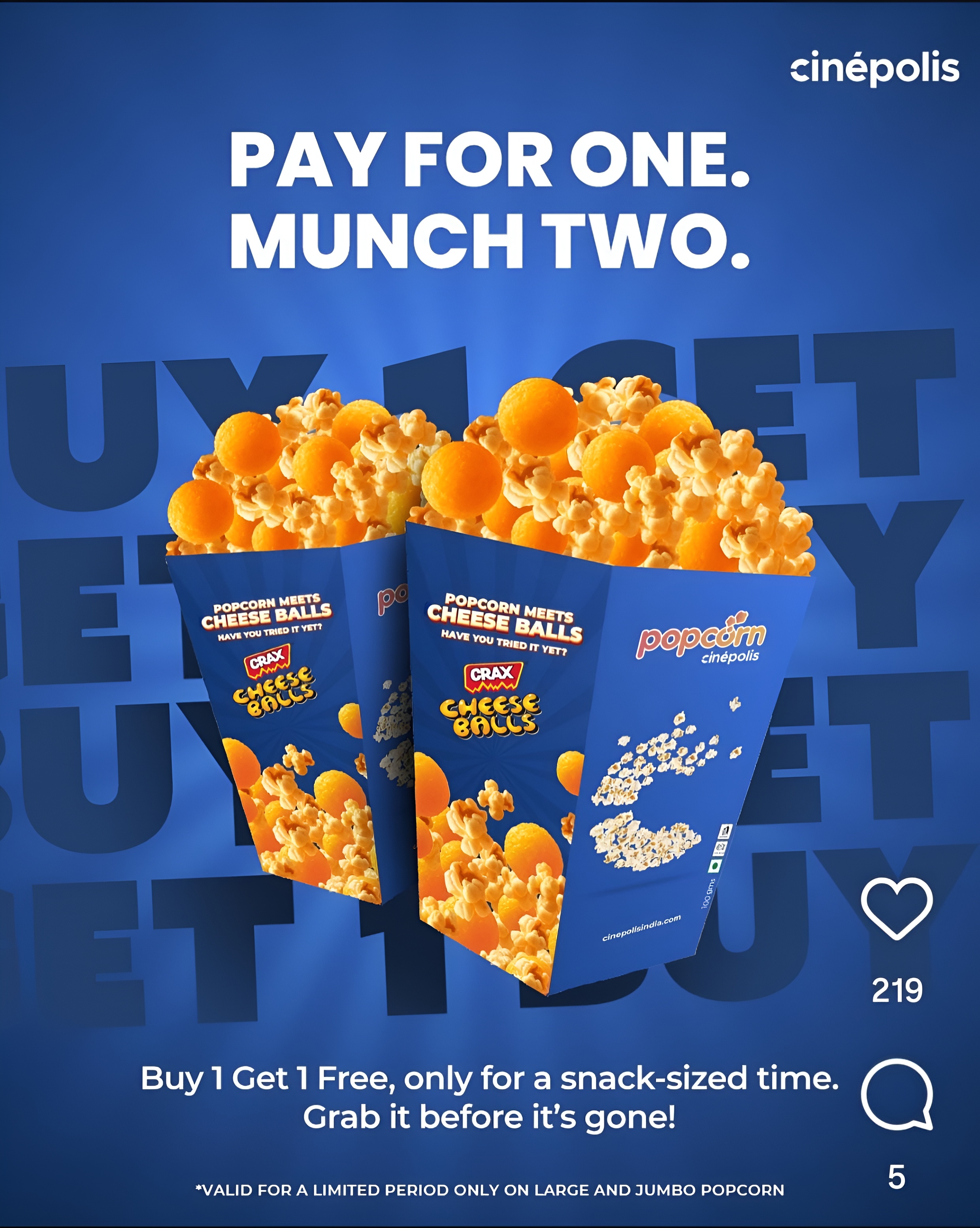Open the comments on this post

coord(896,1094)
